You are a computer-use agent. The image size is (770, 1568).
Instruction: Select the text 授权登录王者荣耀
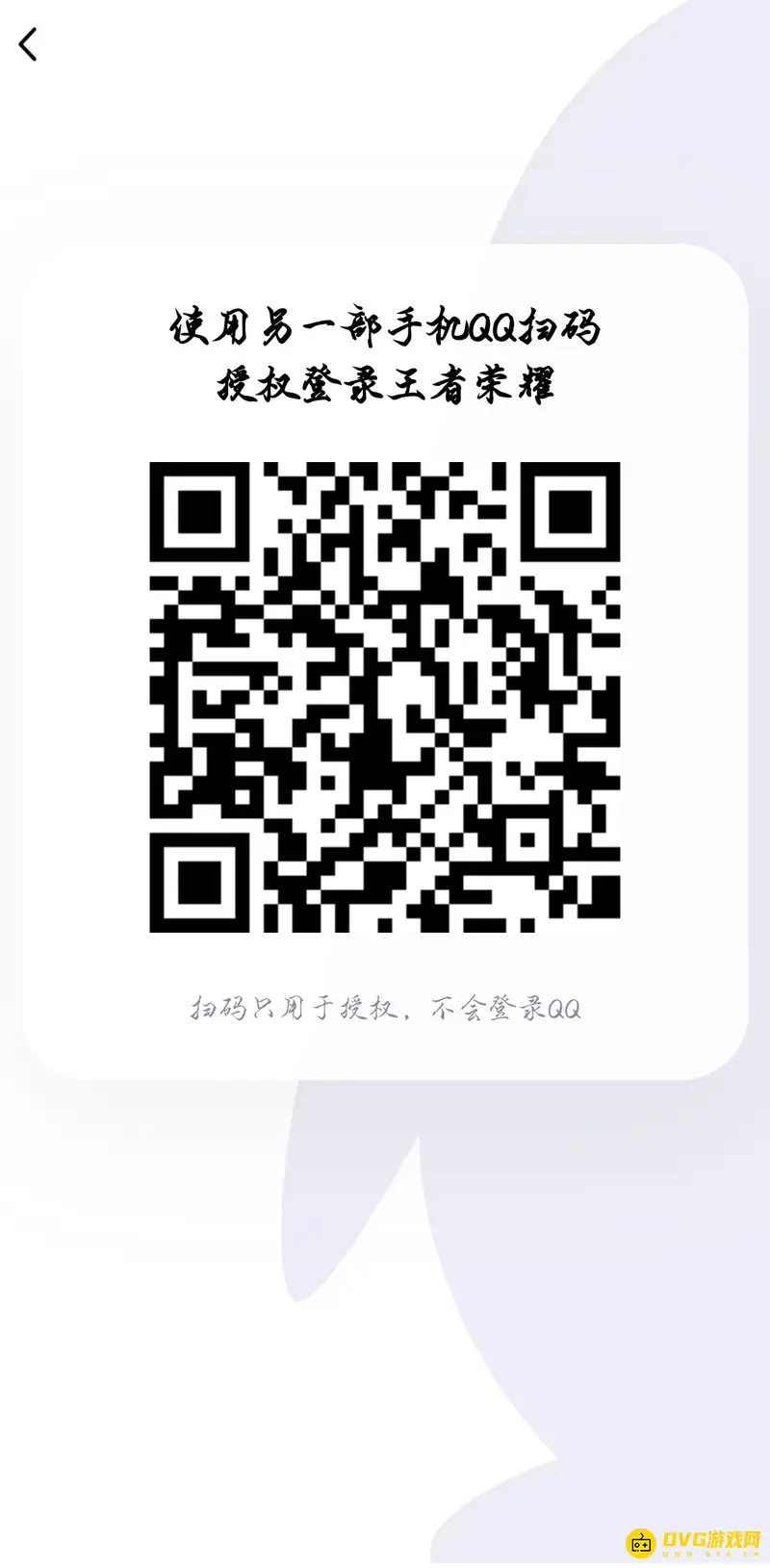coord(385,383)
